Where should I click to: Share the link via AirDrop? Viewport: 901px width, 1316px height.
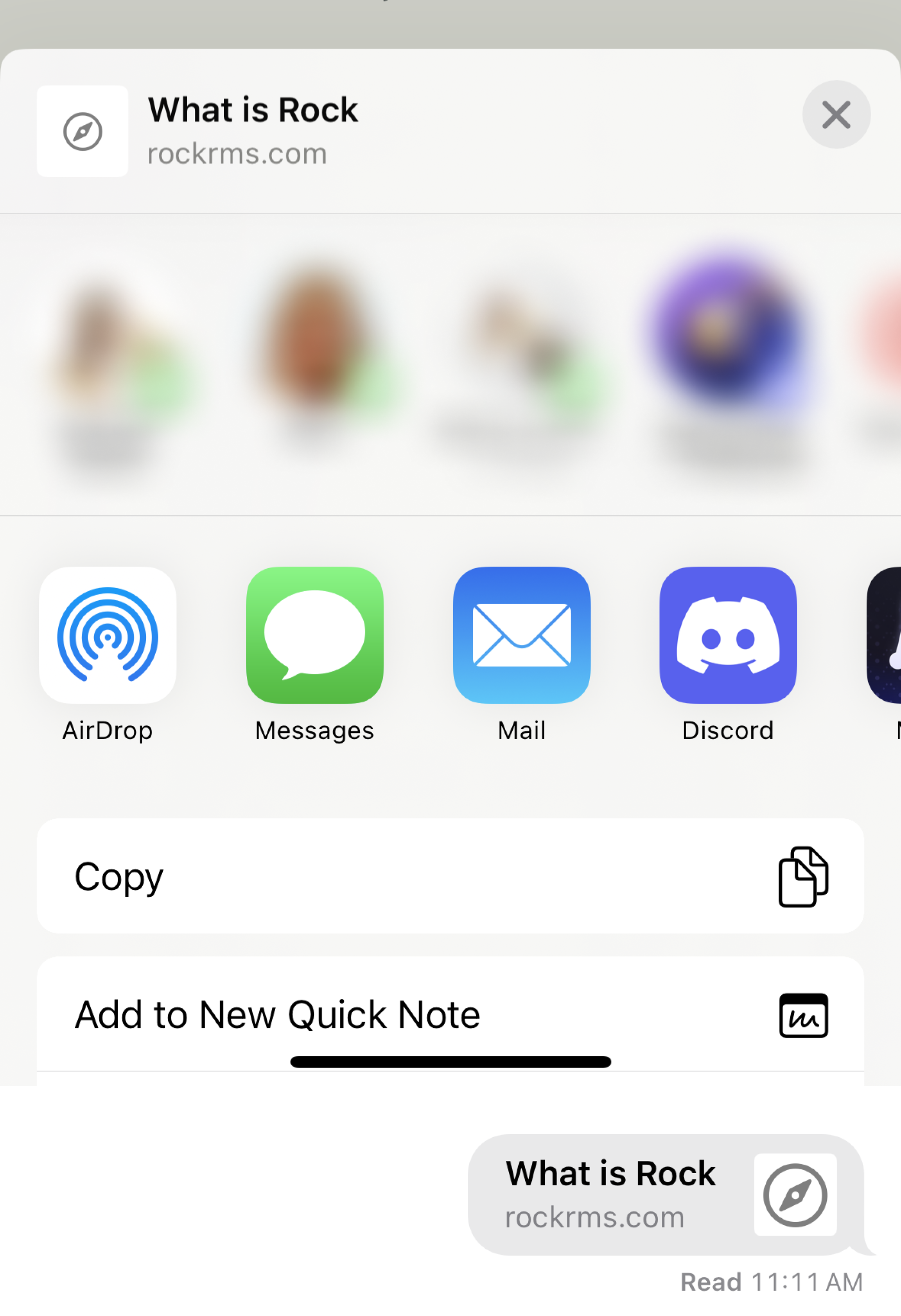(x=108, y=636)
